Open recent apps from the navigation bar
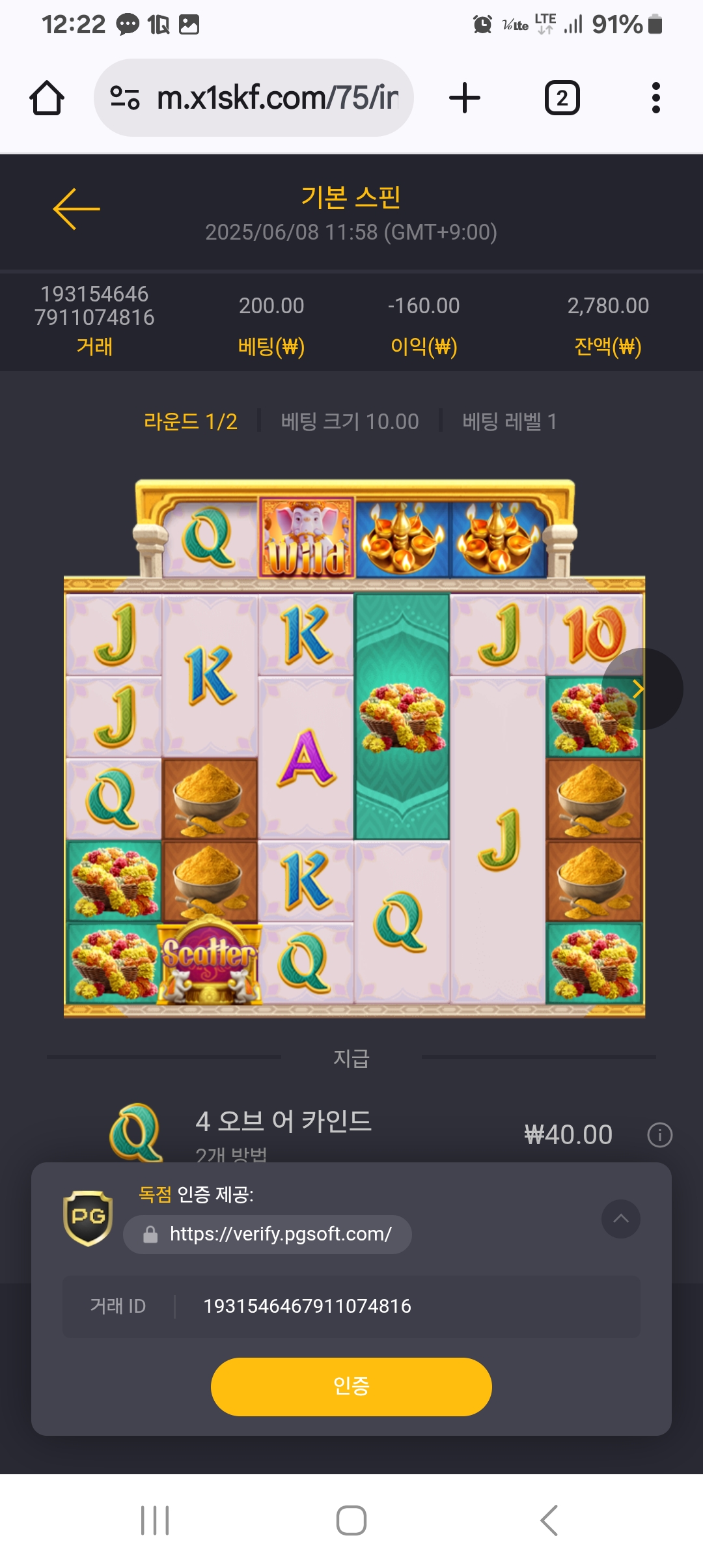 (155, 1520)
